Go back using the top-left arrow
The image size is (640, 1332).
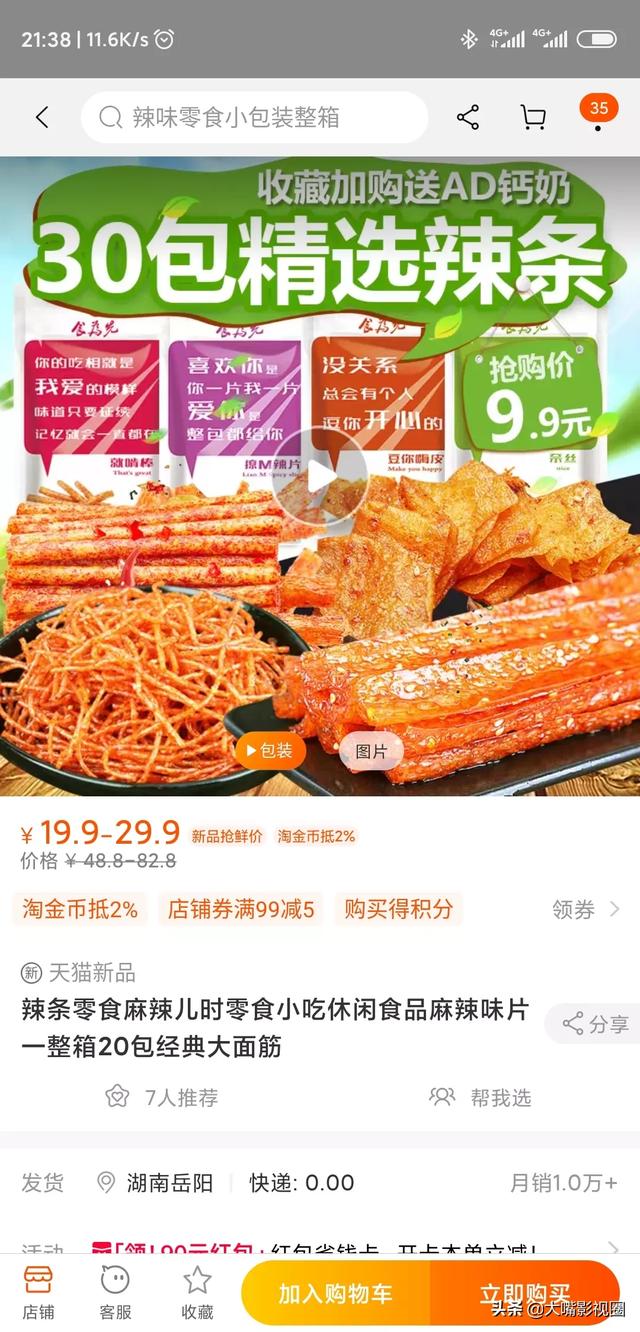coord(42,117)
